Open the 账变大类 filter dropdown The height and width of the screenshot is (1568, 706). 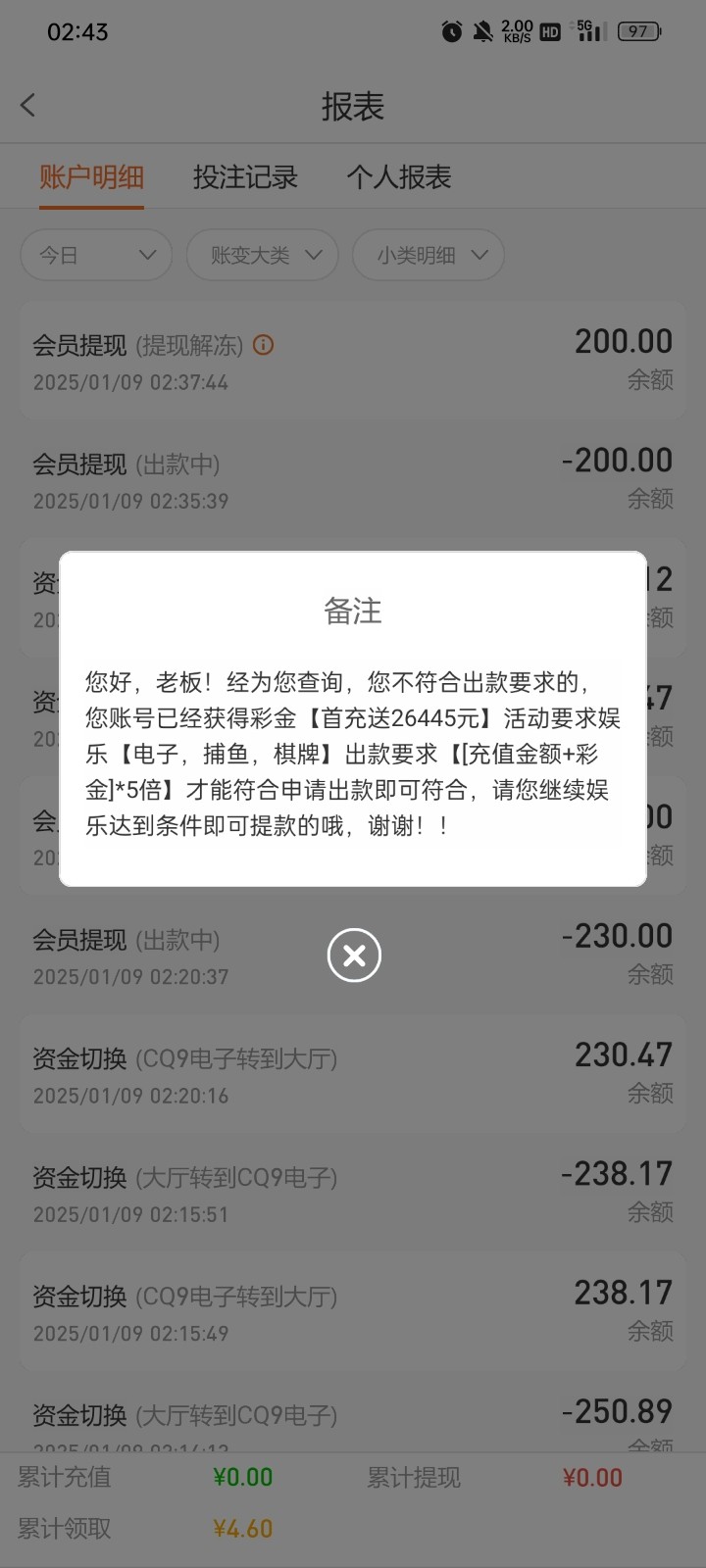click(263, 256)
